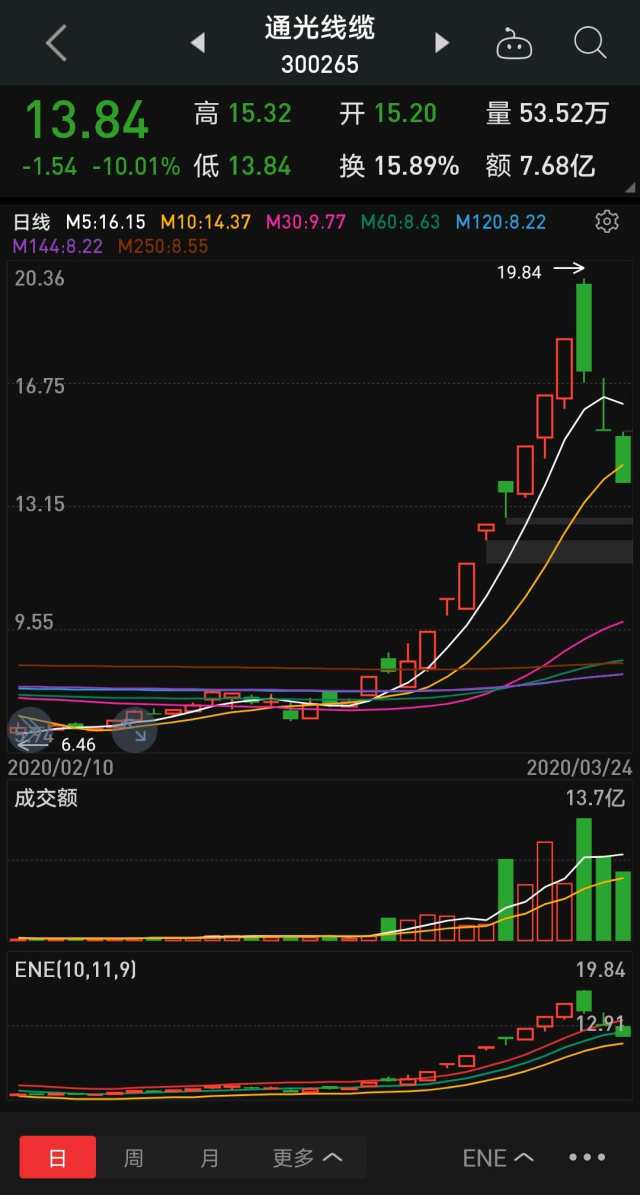Open the ENE indicator selector
640x1195 pixels.
pos(498,1158)
